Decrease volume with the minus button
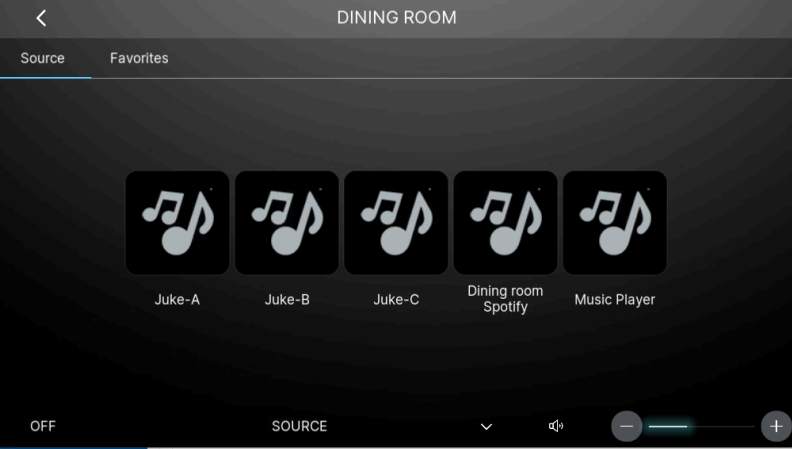792x449 pixels. pos(627,426)
